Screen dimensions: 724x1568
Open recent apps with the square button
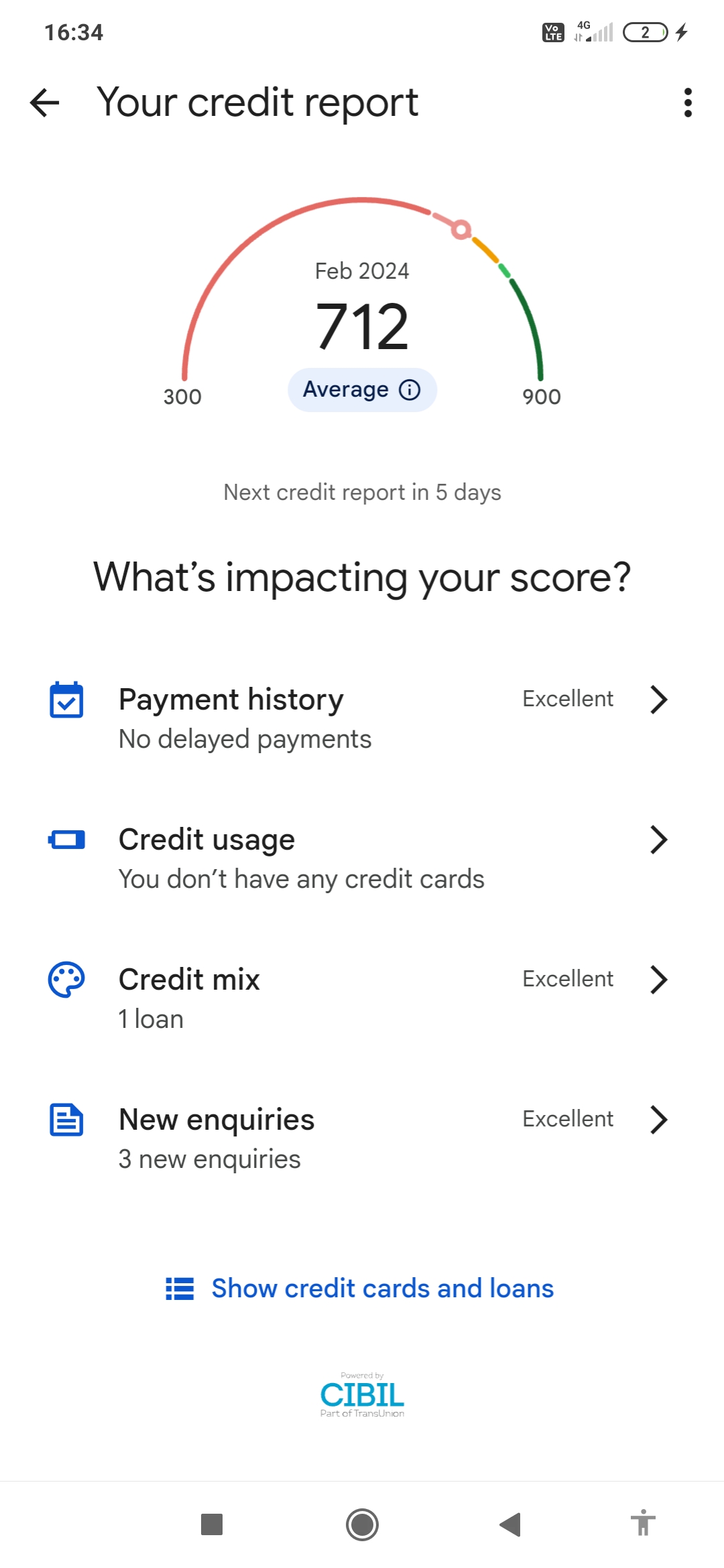point(212,1524)
